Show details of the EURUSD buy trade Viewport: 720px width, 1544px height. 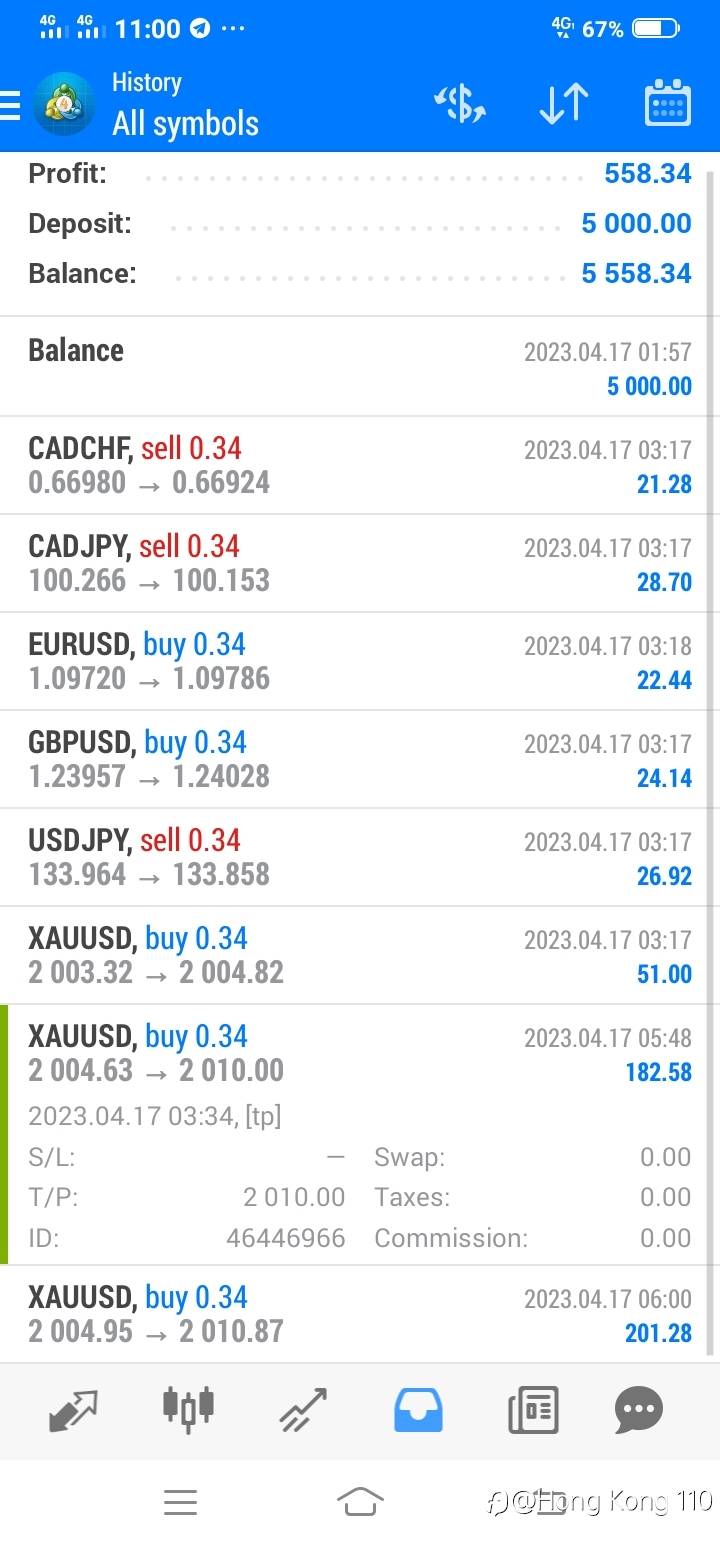click(360, 662)
